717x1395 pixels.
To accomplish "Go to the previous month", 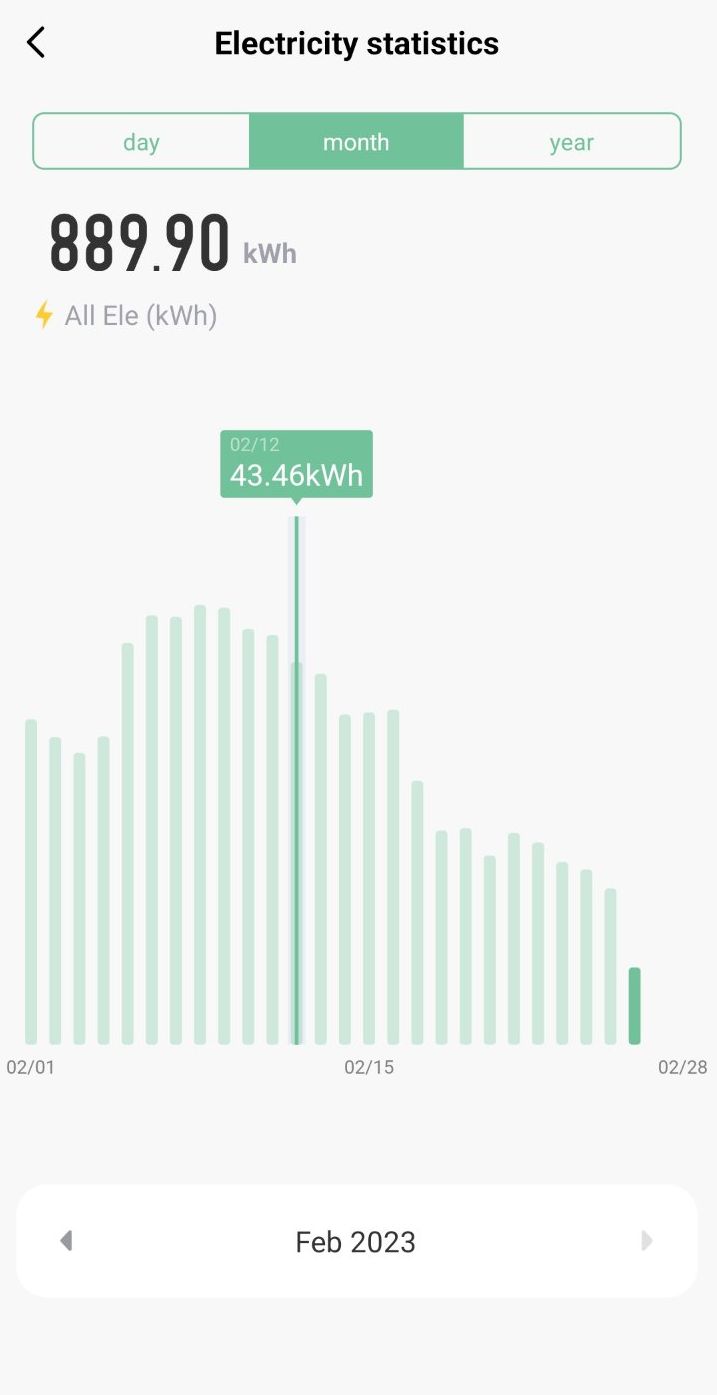I will (66, 1241).
